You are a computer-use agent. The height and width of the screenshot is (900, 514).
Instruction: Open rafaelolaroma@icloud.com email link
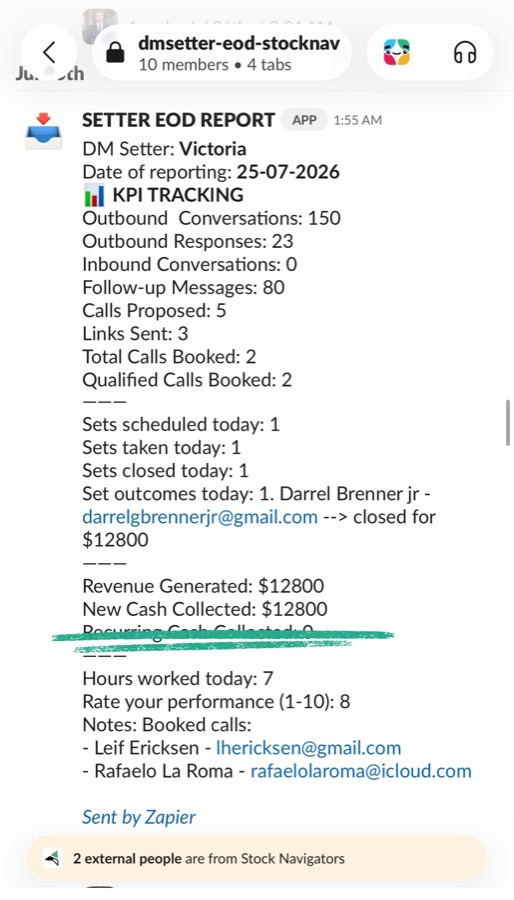pos(361,771)
